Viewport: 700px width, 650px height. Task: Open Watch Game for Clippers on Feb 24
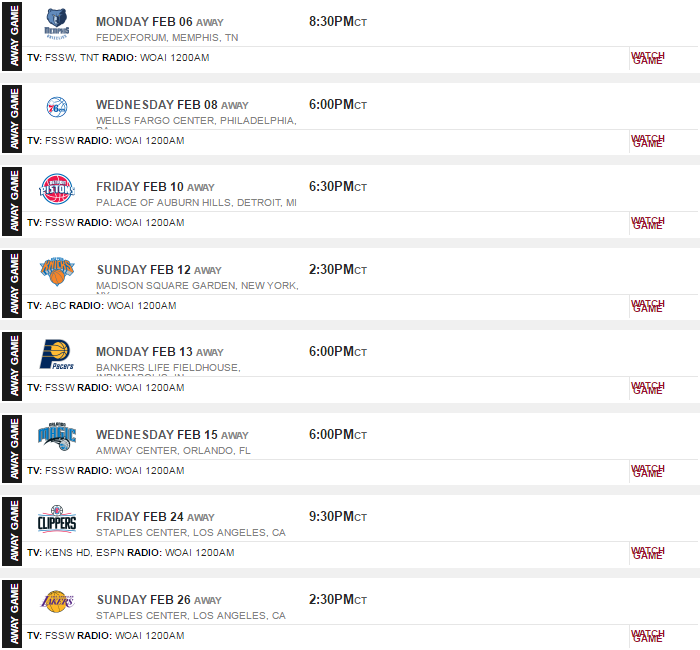648,553
